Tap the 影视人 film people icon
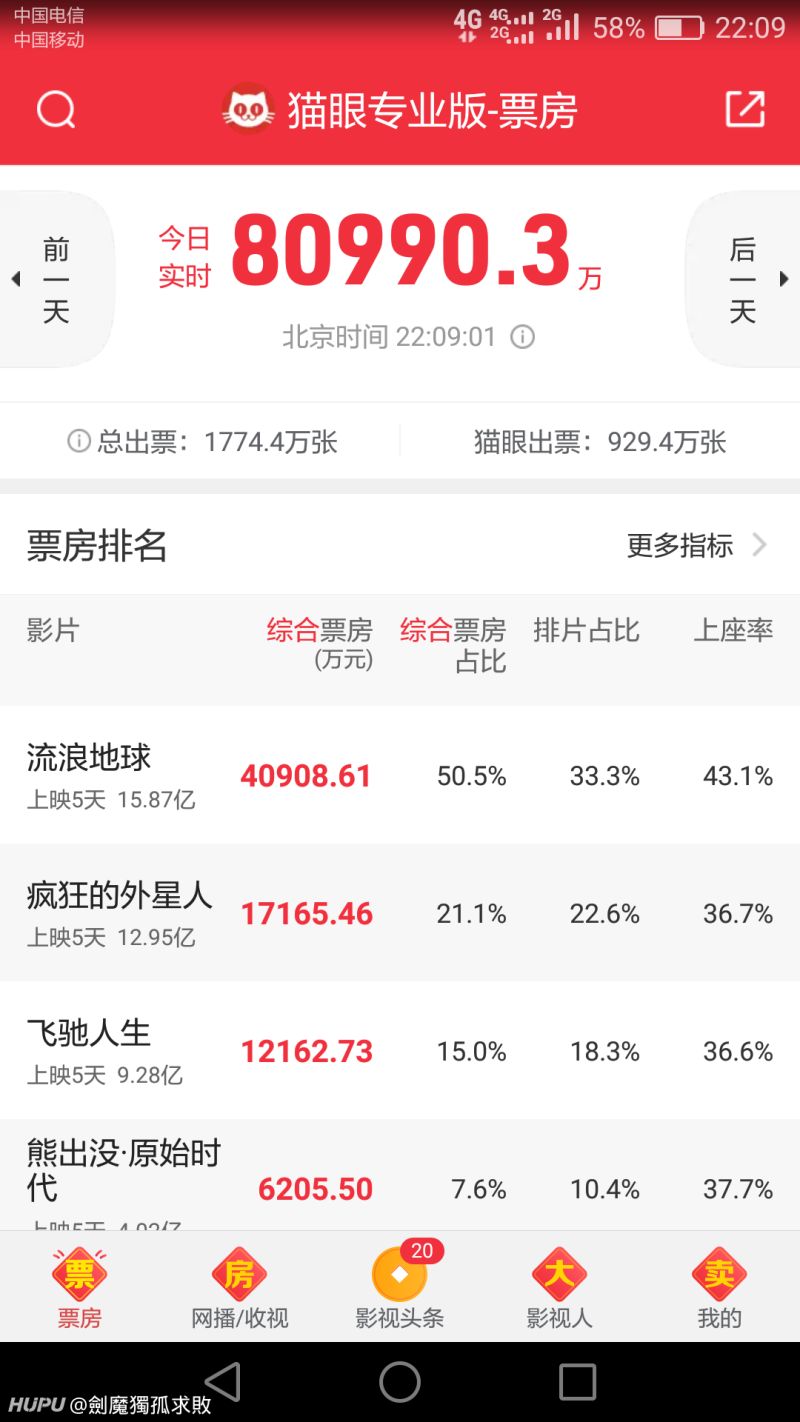This screenshot has width=800, height=1422. (x=559, y=1273)
